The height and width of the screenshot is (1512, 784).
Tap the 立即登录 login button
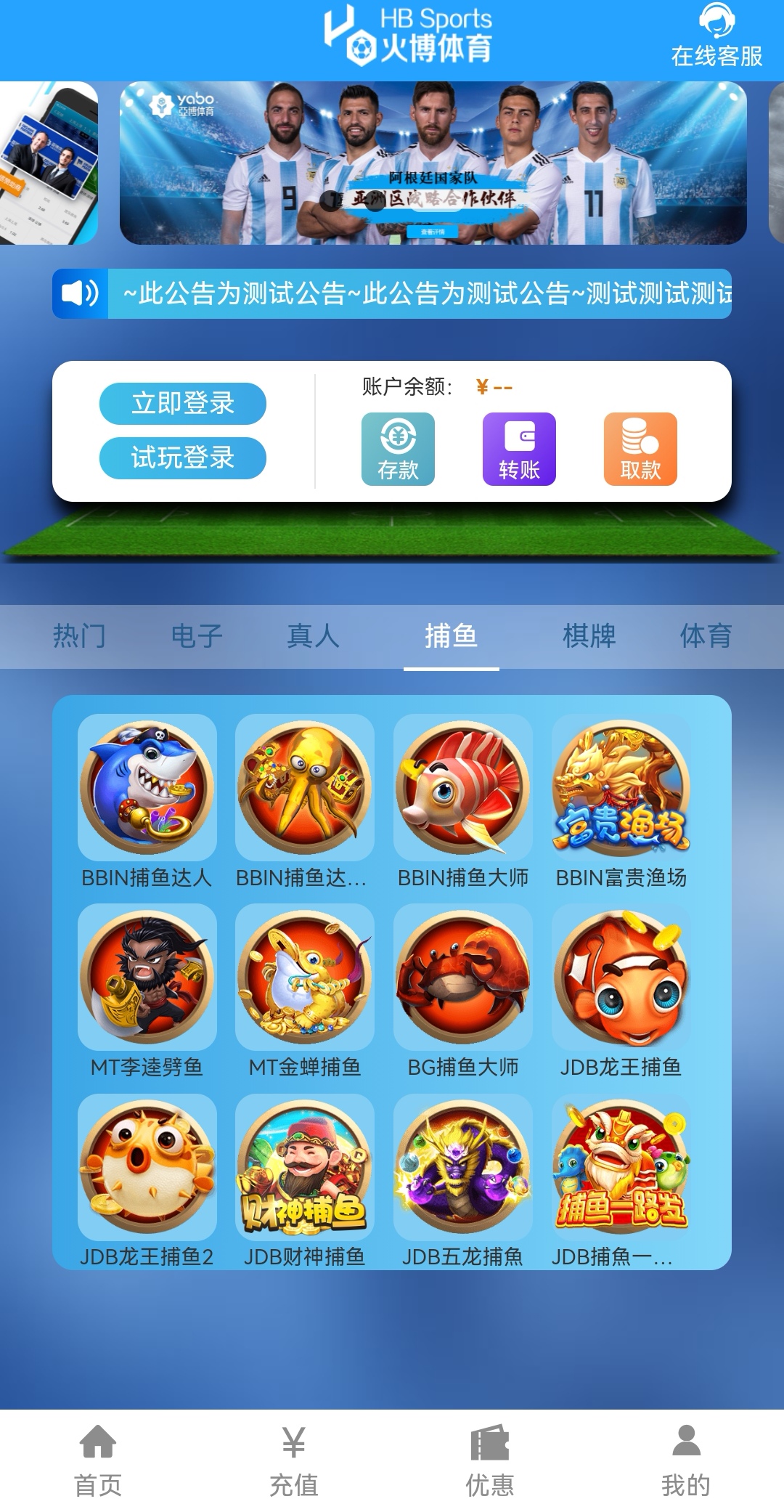[183, 403]
